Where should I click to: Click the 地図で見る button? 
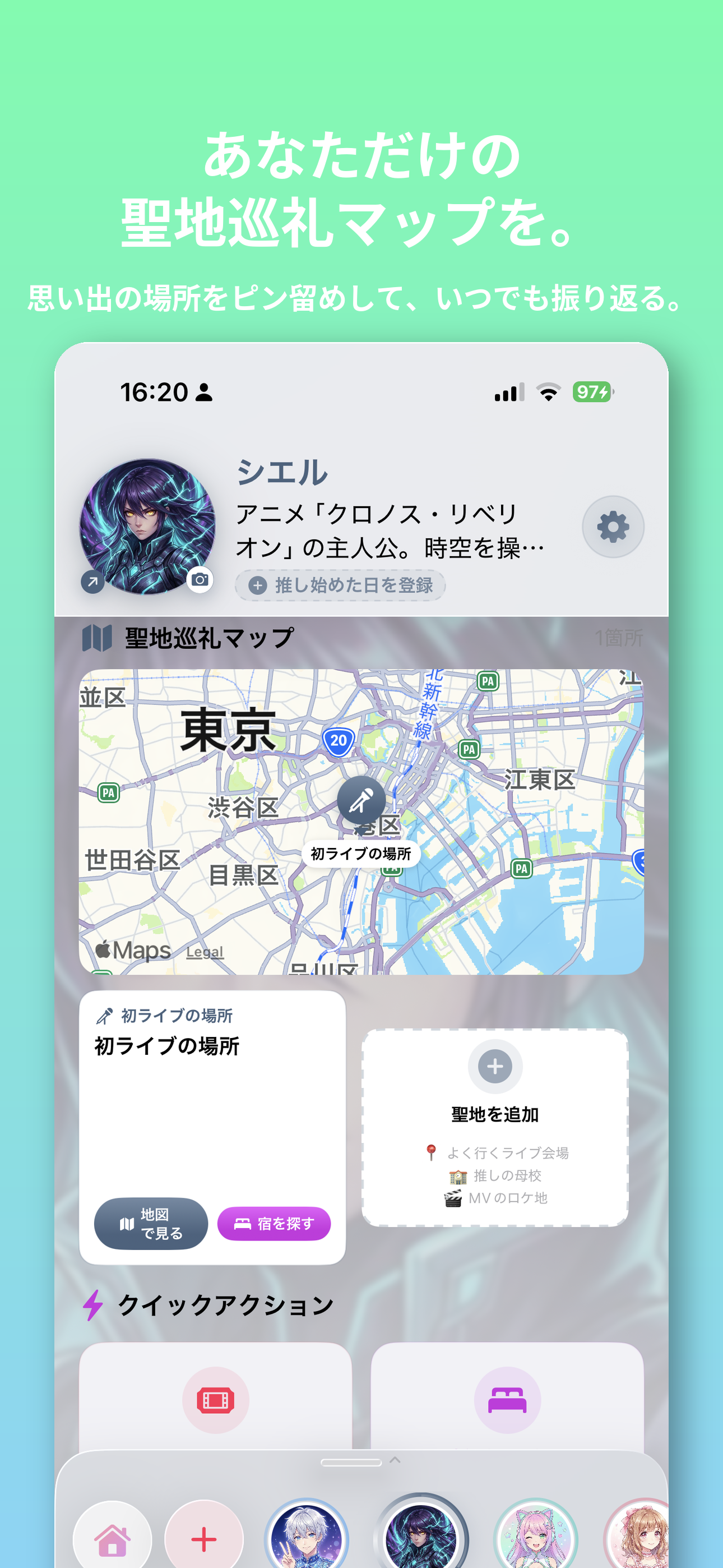[x=150, y=1224]
